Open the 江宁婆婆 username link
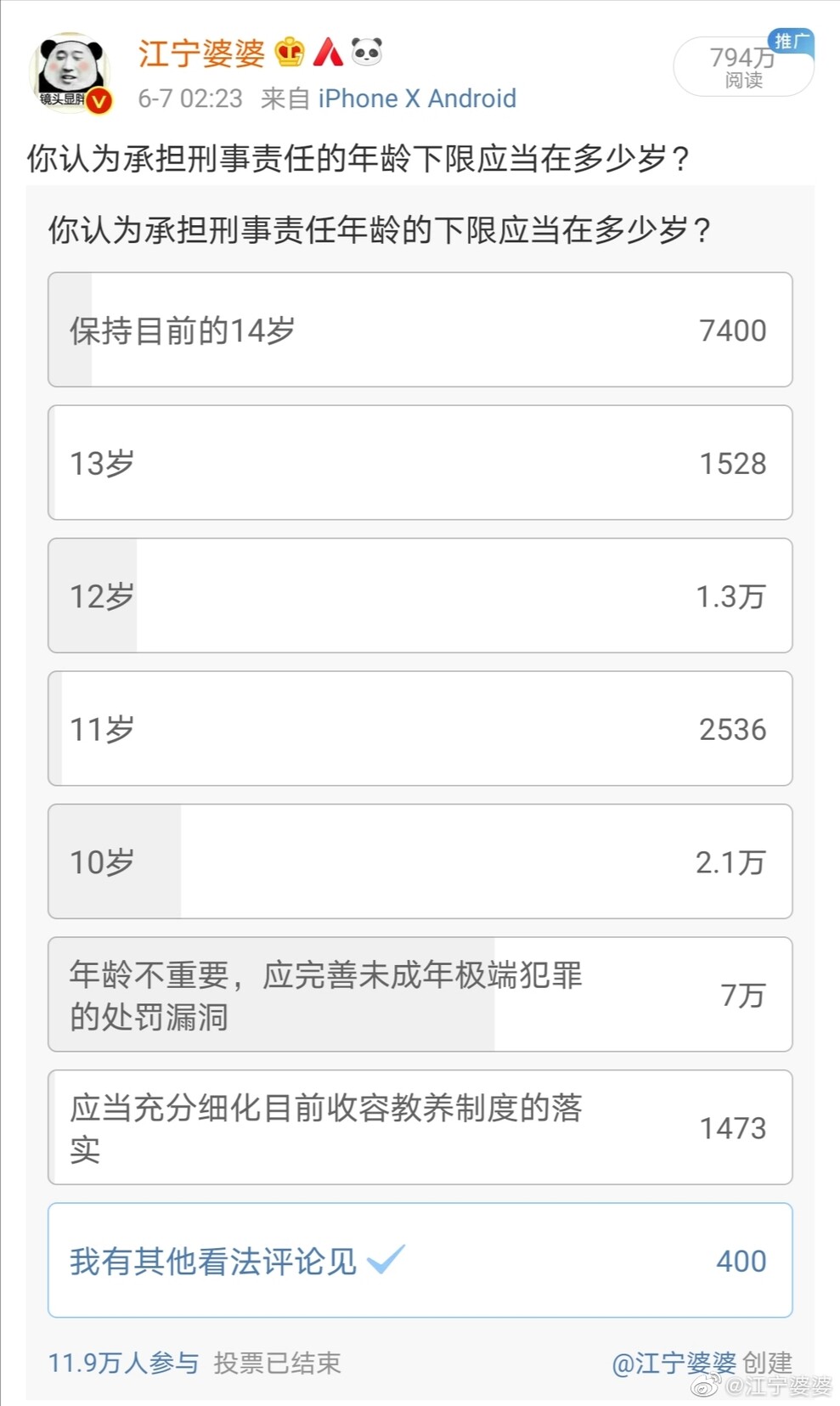This screenshot has height=1406, width=840. tap(201, 54)
